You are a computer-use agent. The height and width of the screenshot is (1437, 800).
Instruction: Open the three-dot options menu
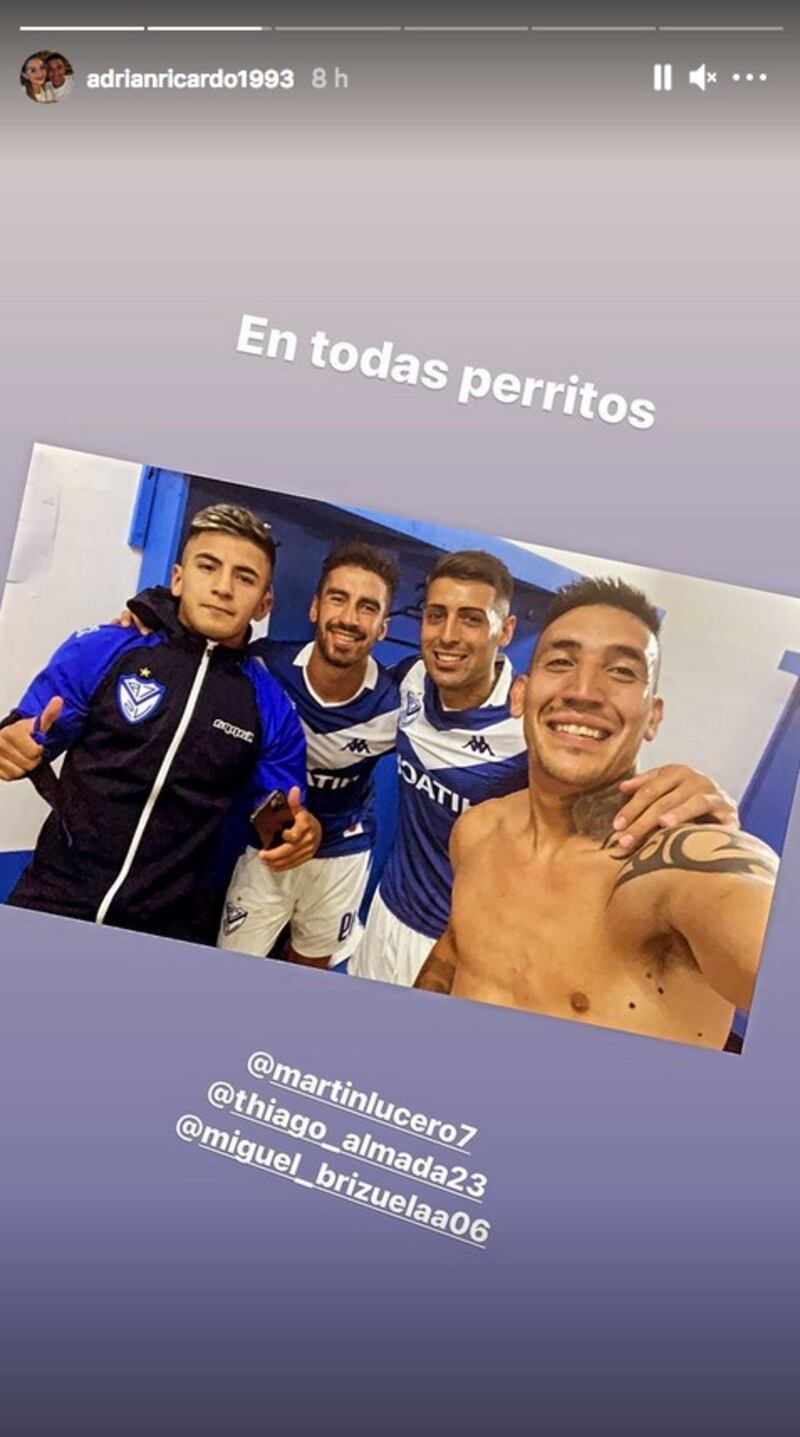749,78
